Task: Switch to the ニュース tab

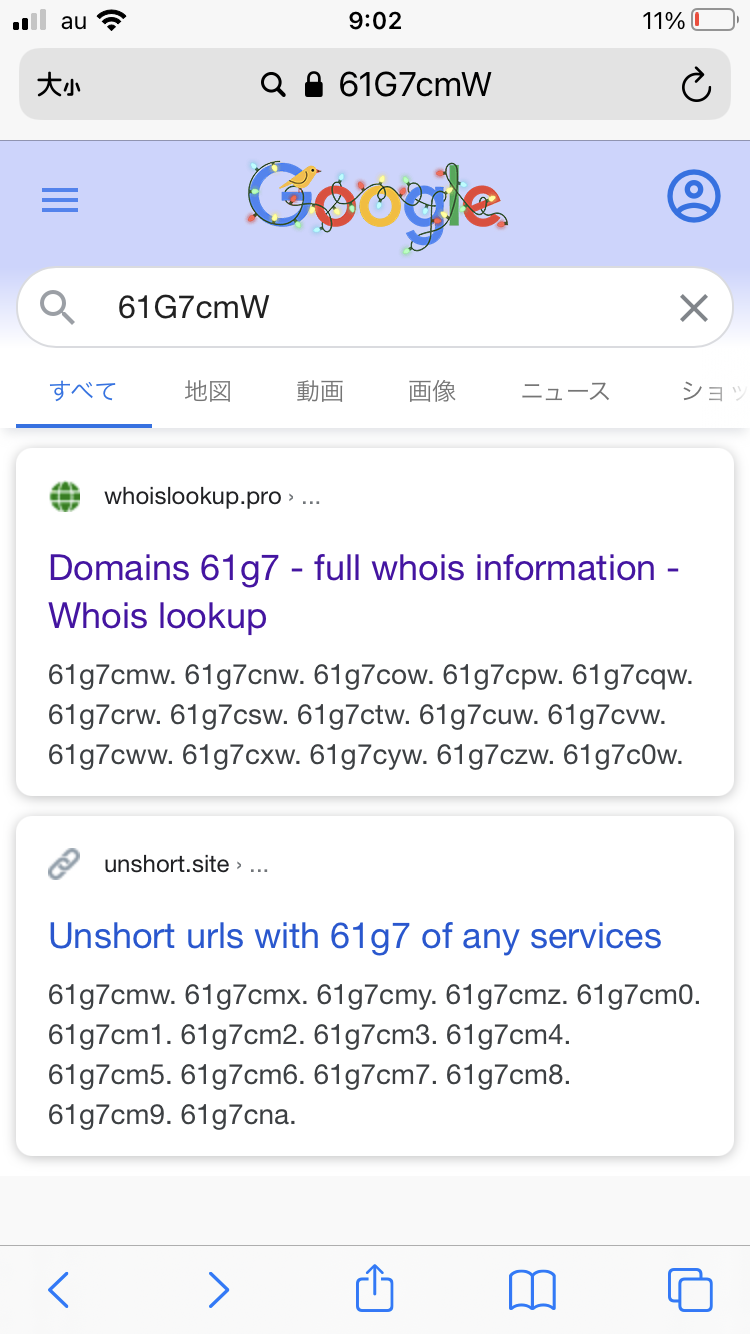Action: point(565,391)
